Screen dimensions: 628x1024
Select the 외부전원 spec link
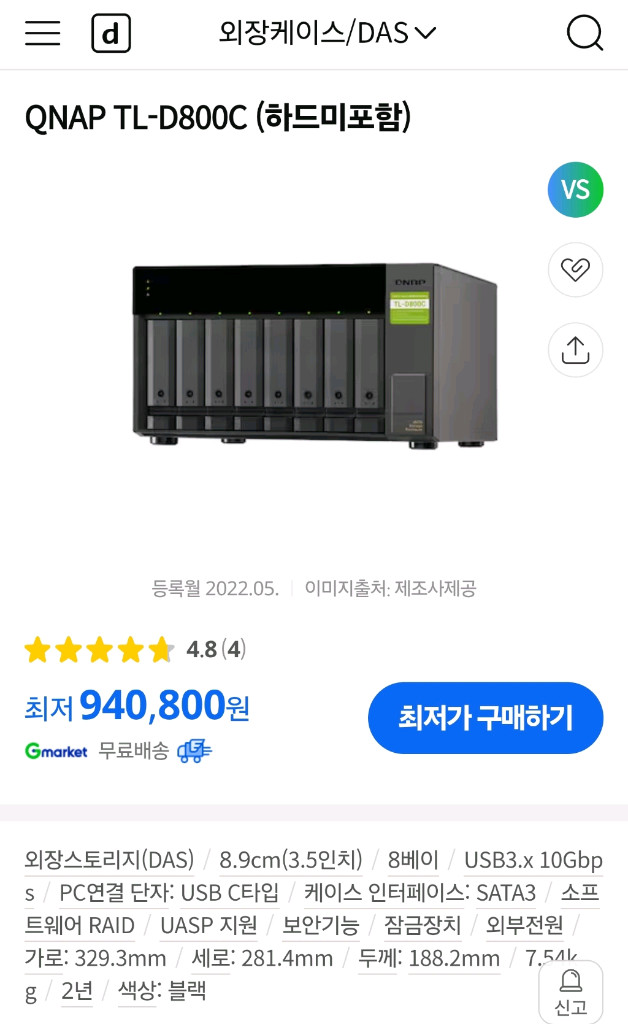coord(524,926)
